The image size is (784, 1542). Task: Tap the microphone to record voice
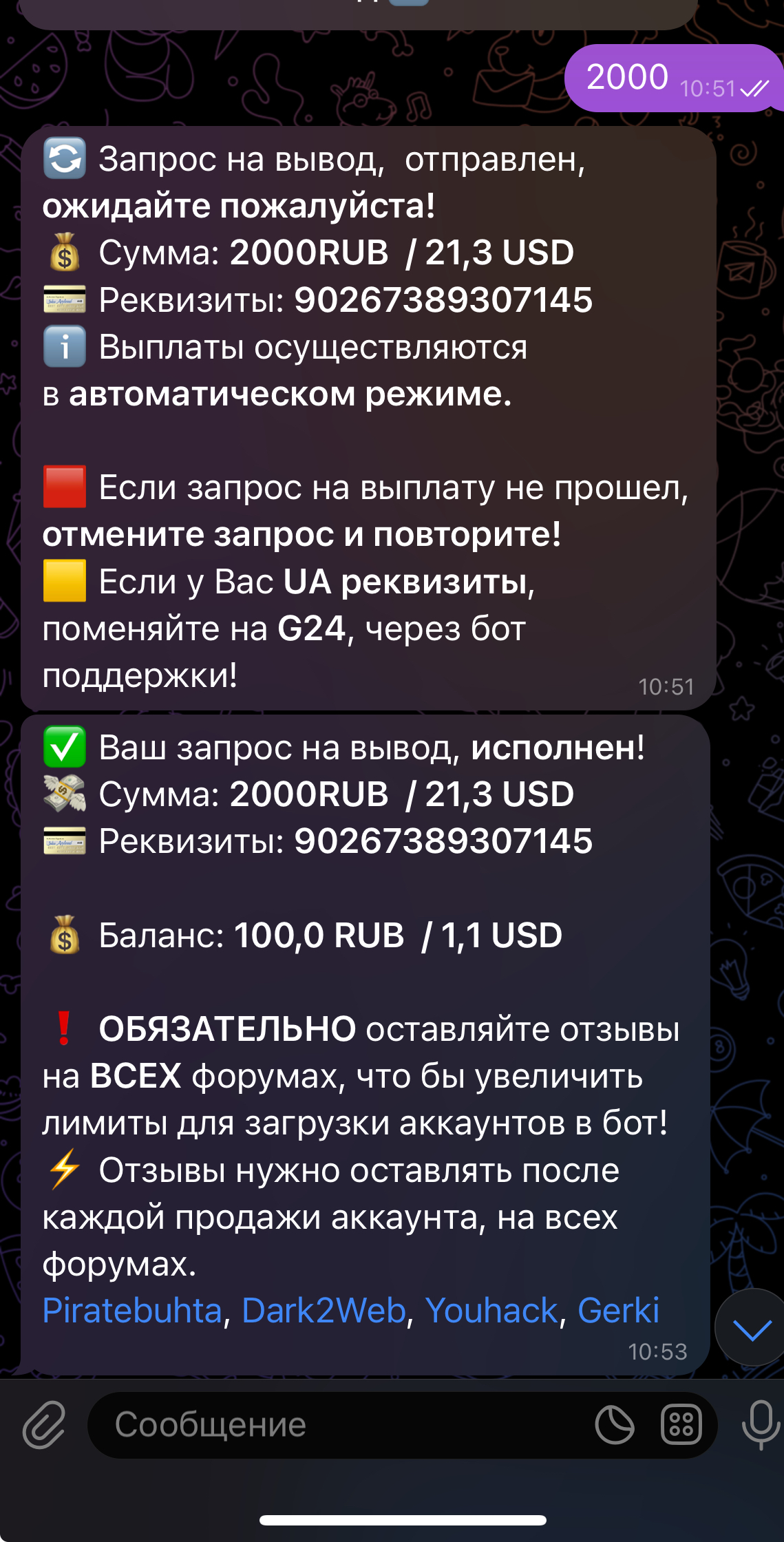pyautogui.click(x=760, y=1424)
